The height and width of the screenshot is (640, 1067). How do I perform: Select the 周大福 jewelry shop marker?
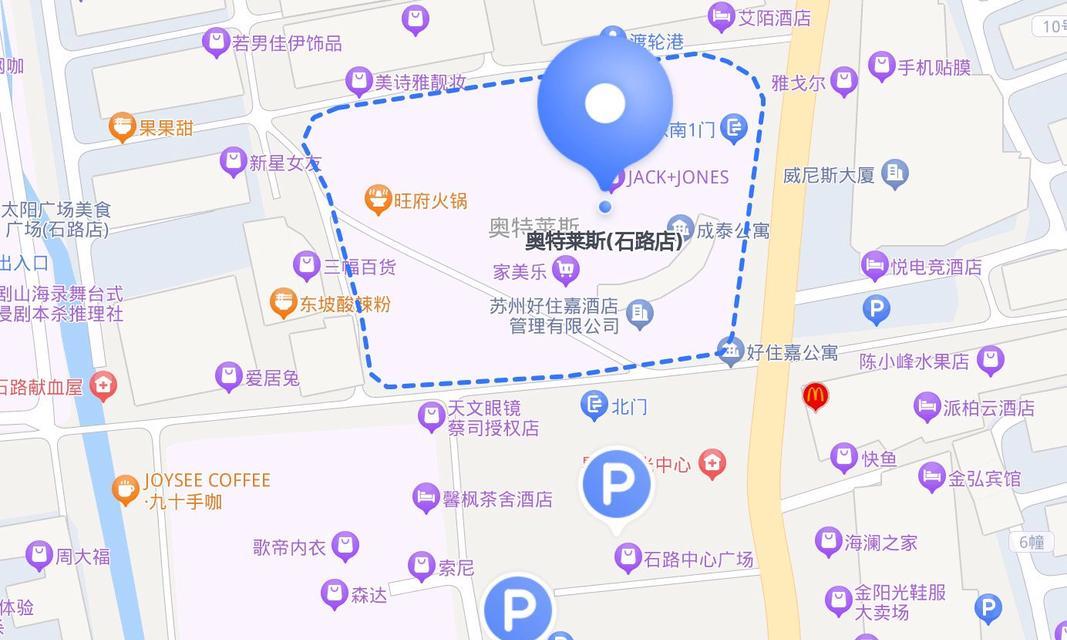click(39, 555)
